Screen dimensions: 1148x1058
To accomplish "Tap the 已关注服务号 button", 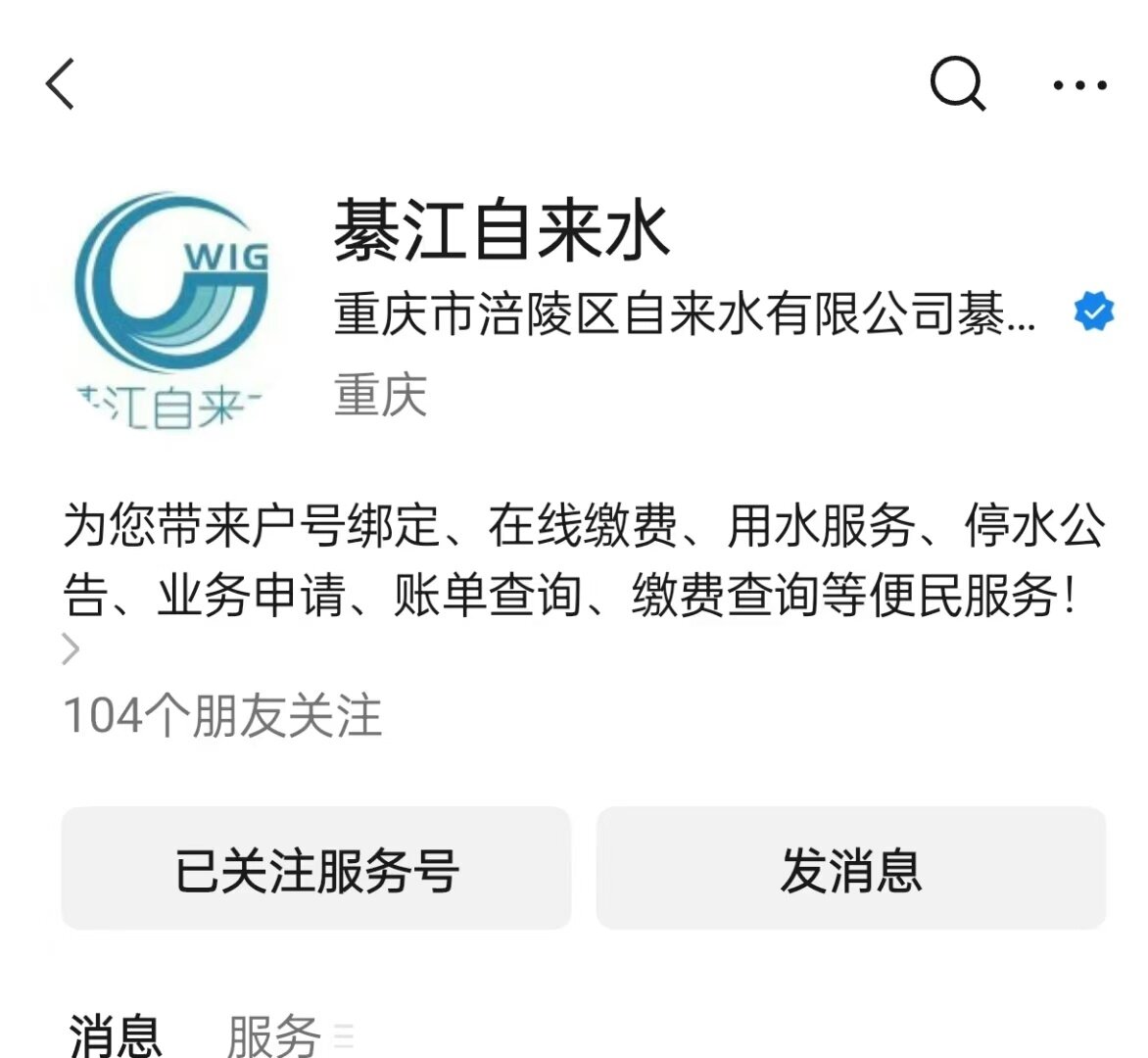I will [316, 869].
